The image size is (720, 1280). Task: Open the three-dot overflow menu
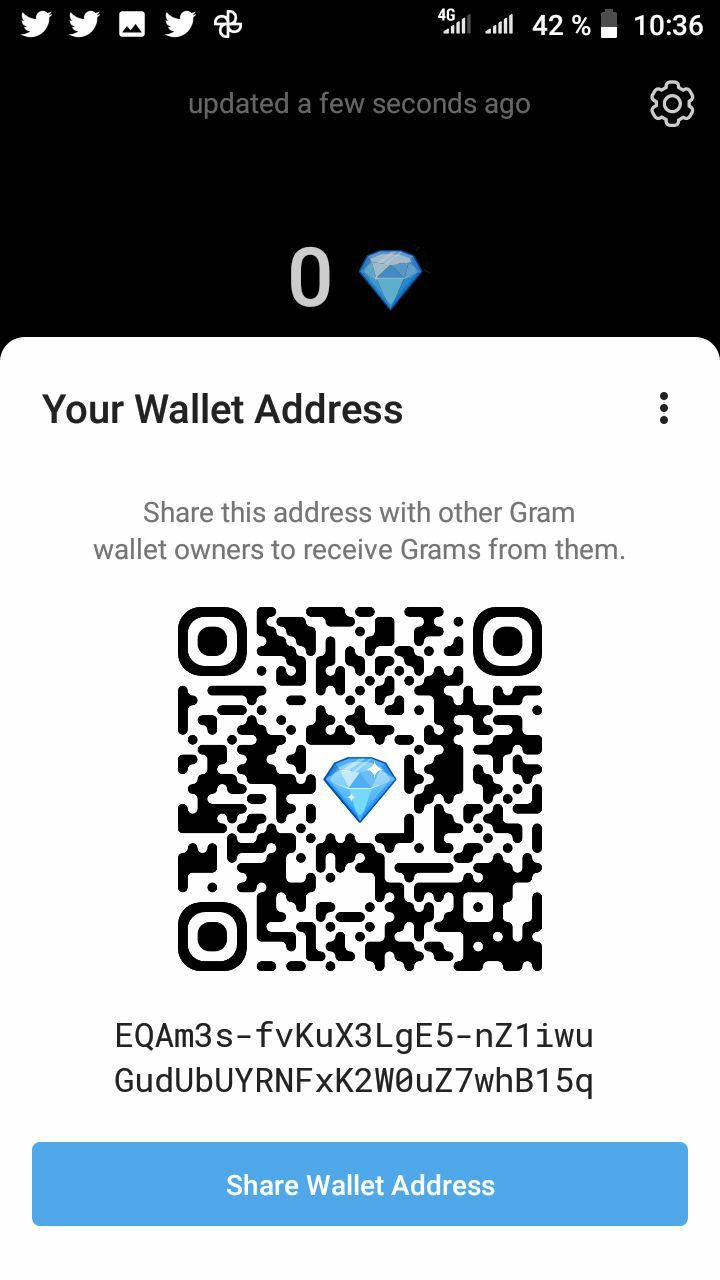click(664, 408)
